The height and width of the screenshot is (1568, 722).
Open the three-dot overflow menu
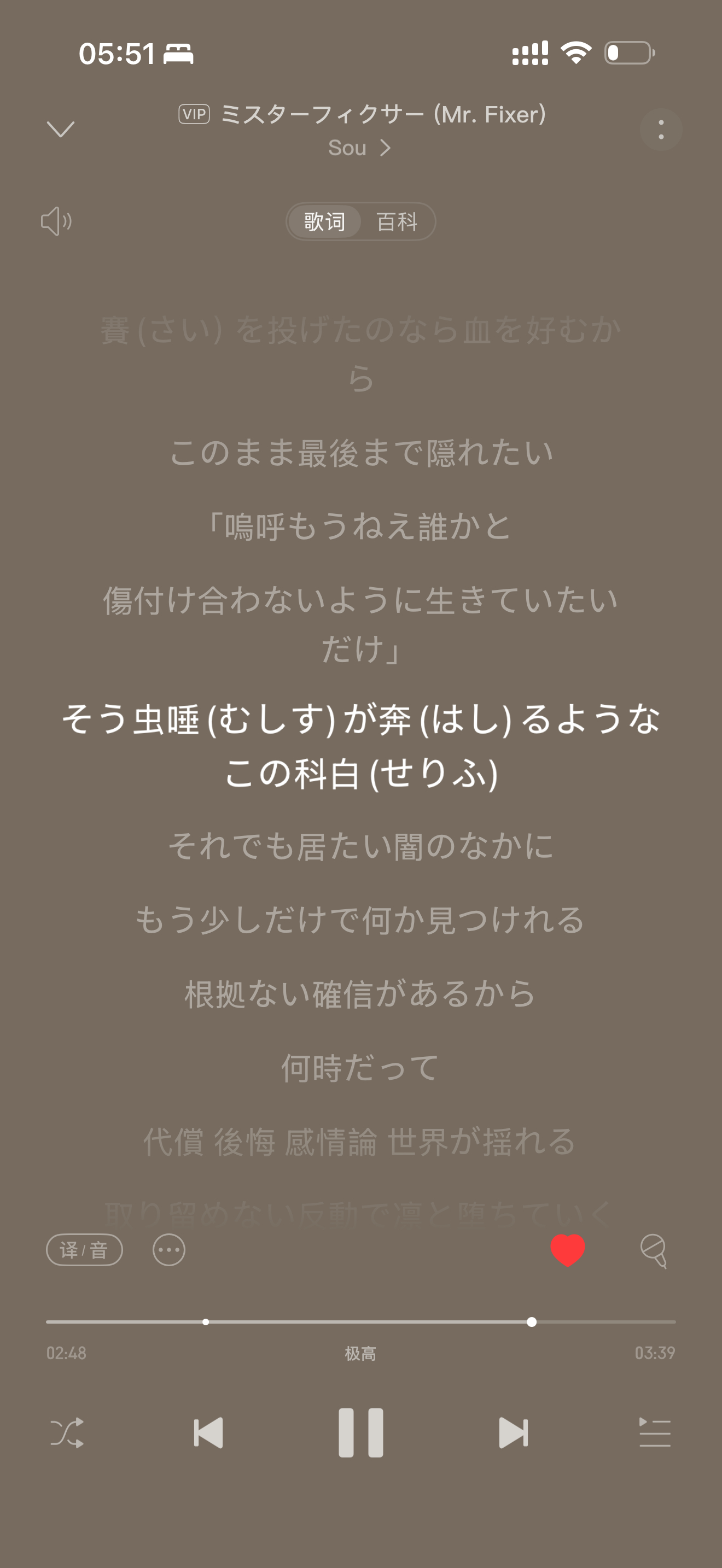click(x=661, y=129)
